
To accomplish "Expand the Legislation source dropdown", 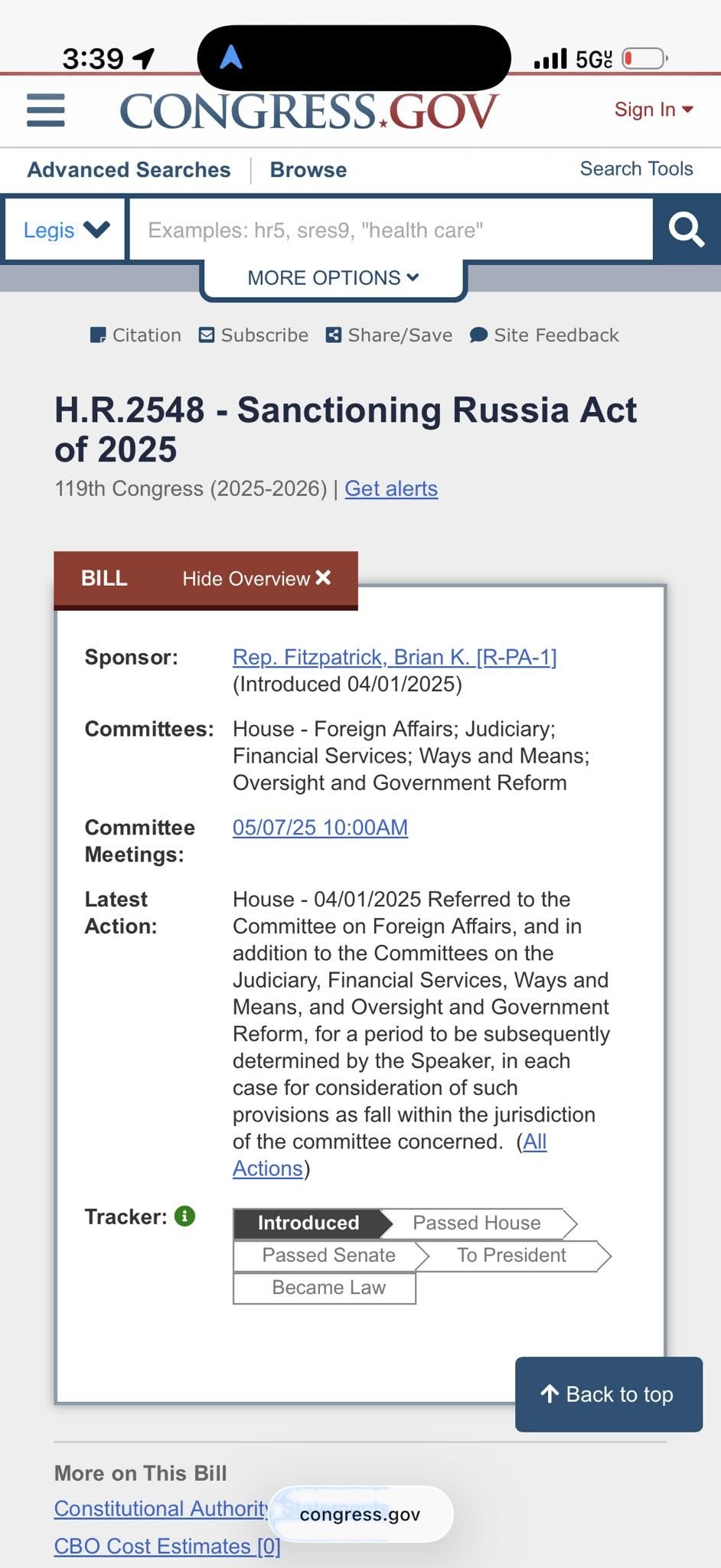I will pos(66,230).
